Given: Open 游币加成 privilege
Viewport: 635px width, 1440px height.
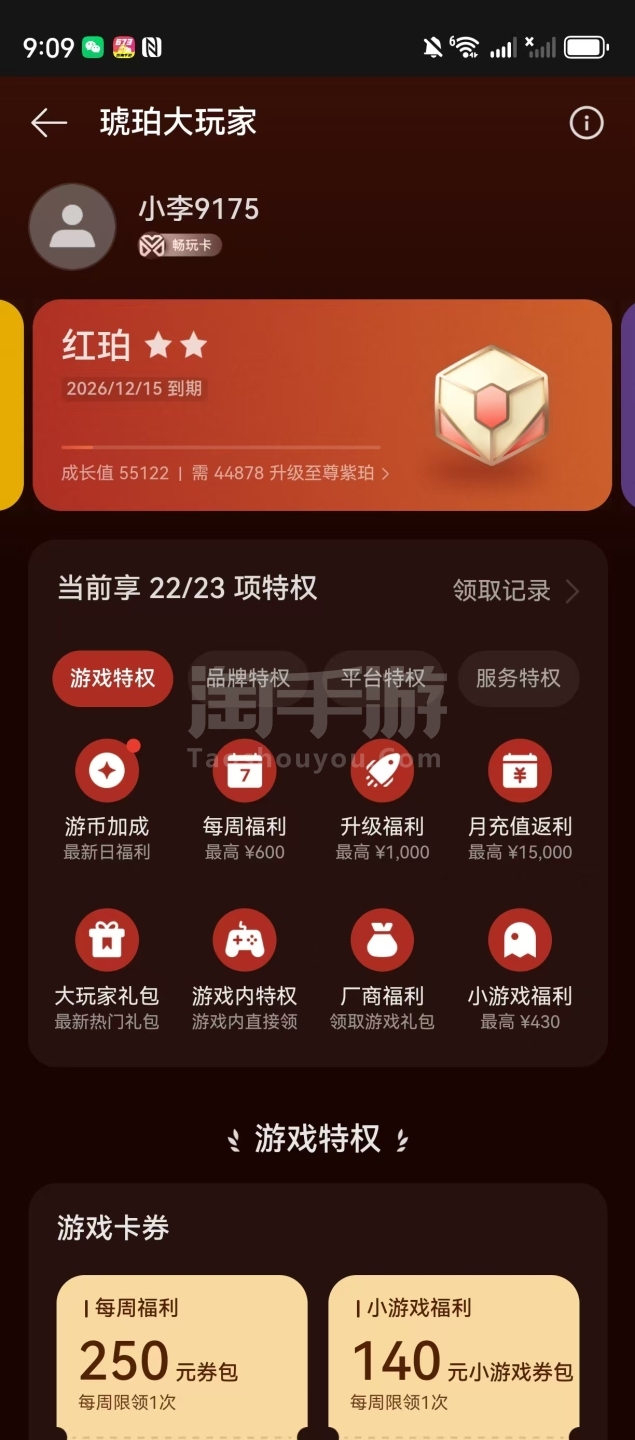Looking at the screenshot, I should tap(107, 772).
